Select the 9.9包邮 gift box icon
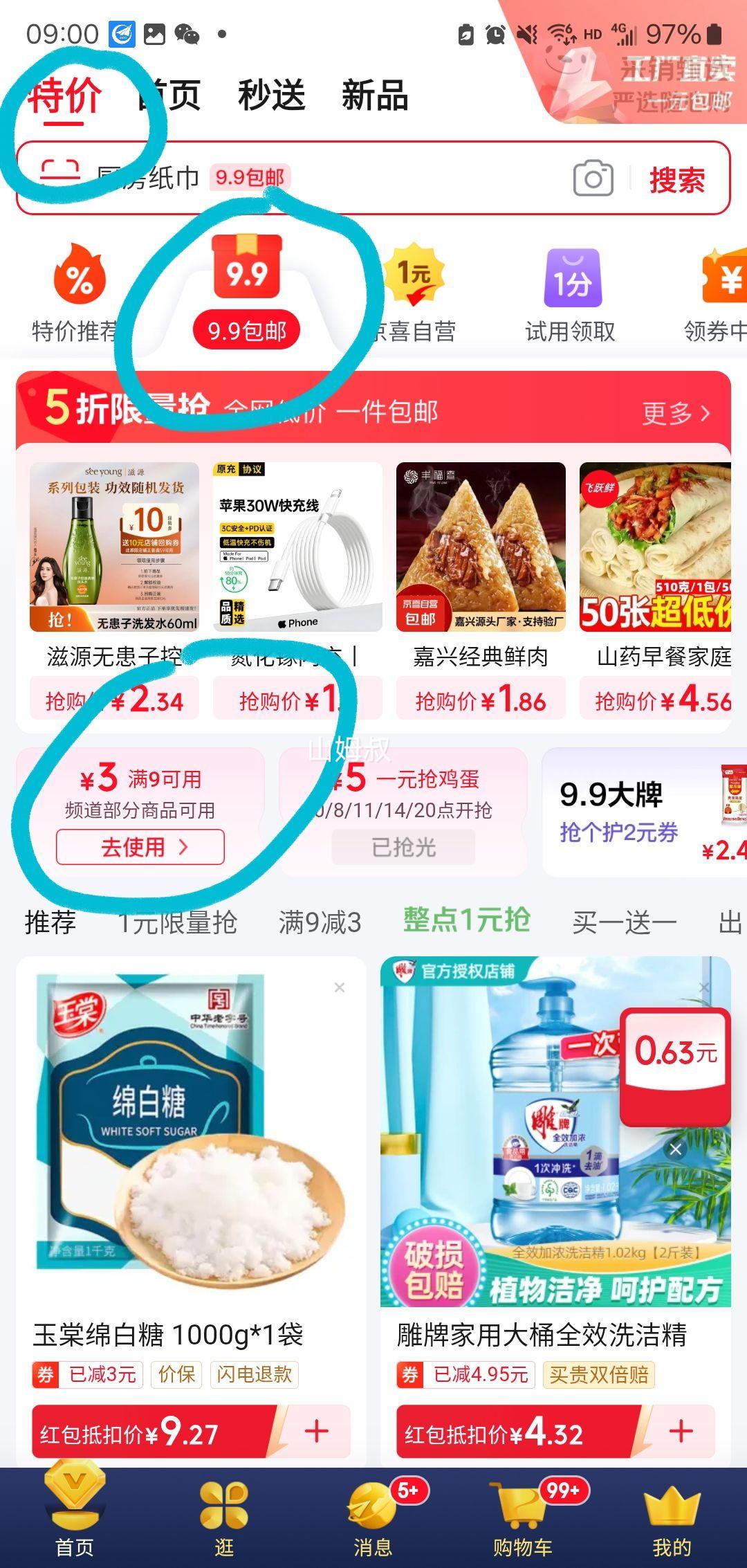 [247, 277]
